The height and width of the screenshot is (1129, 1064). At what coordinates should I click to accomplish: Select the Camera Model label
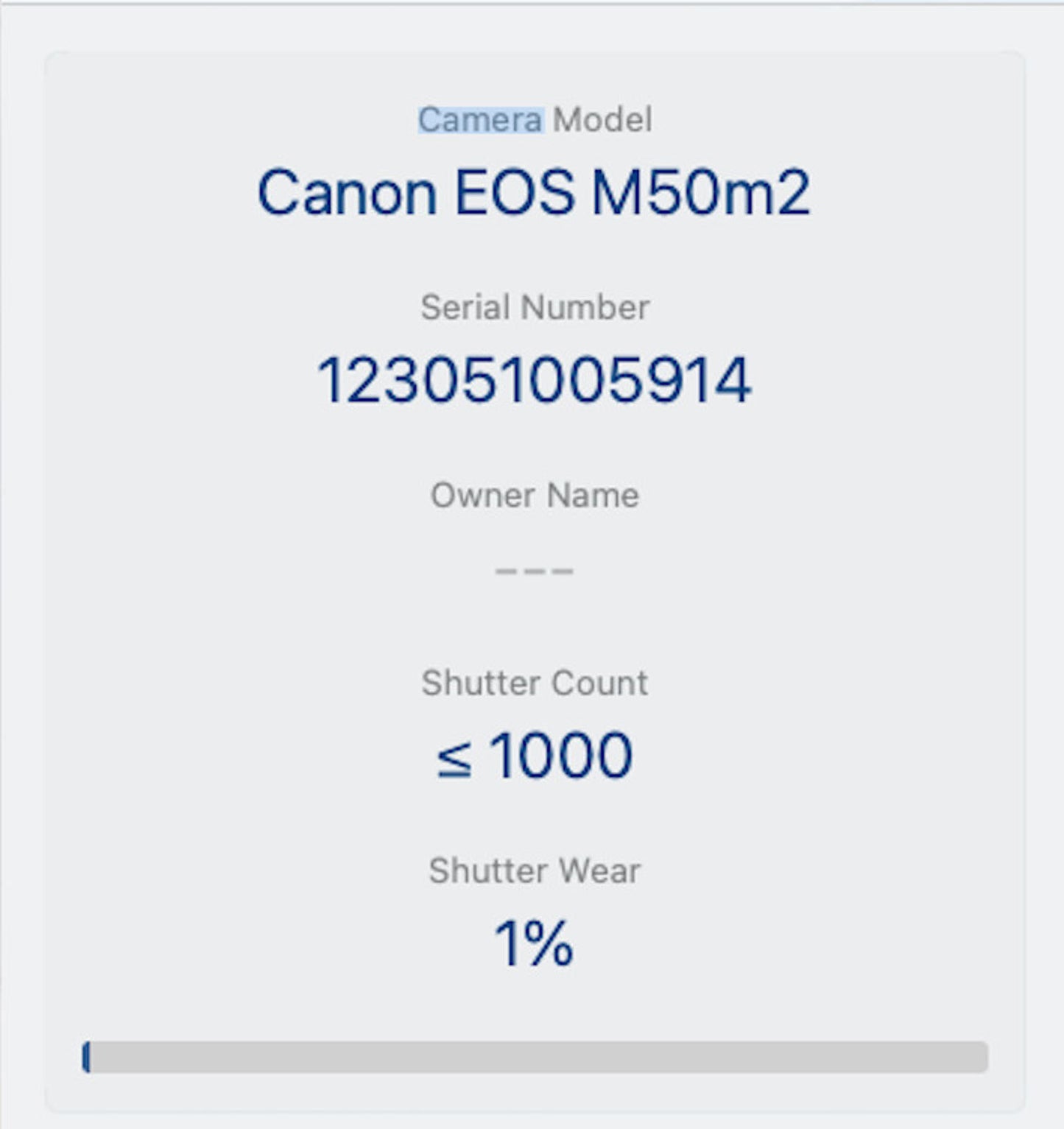pyautogui.click(x=535, y=119)
